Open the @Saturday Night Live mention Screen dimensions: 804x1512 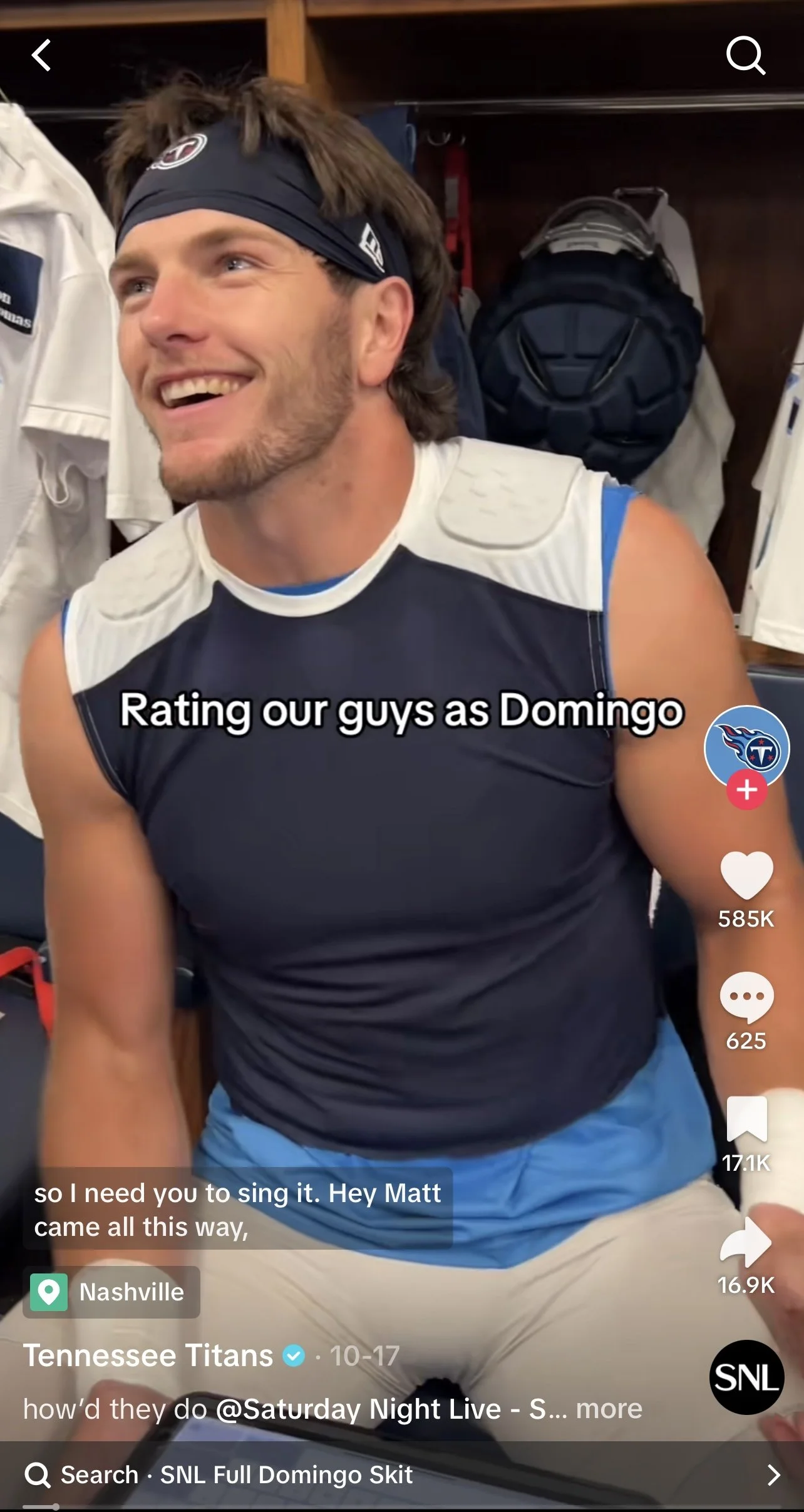point(358,1409)
